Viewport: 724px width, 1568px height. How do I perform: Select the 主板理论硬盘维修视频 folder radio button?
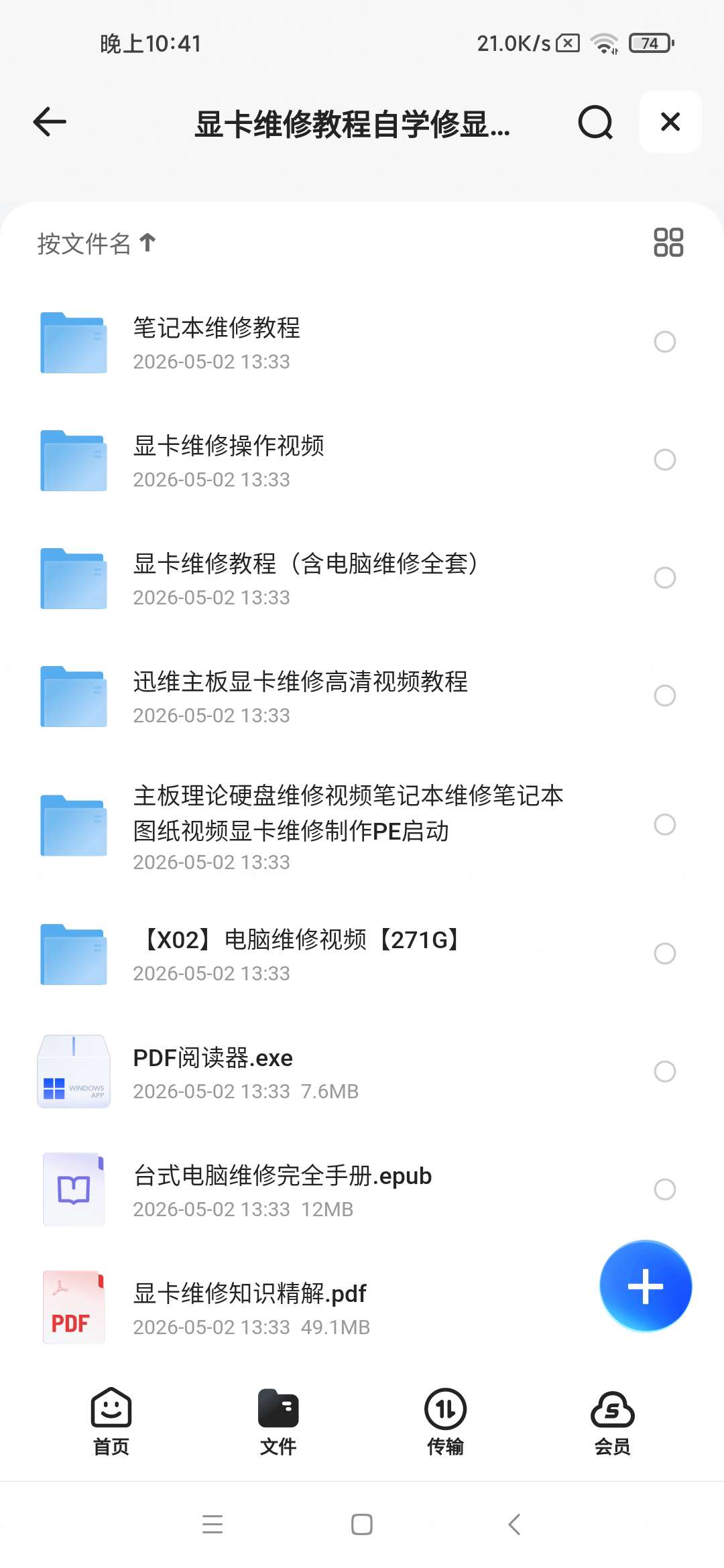[664, 825]
